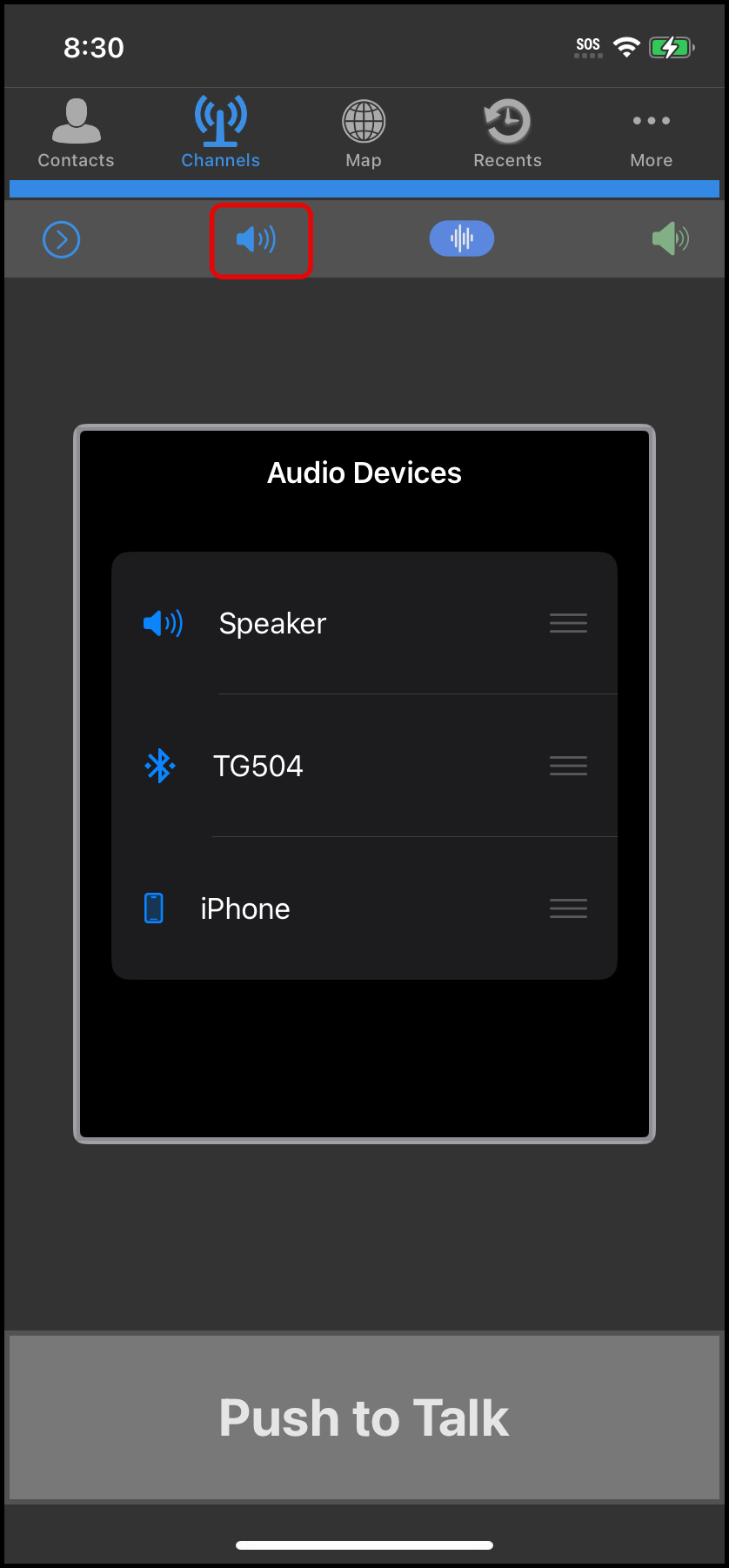Select Speaker as audio device
The height and width of the screenshot is (1568, 729).
tap(364, 623)
